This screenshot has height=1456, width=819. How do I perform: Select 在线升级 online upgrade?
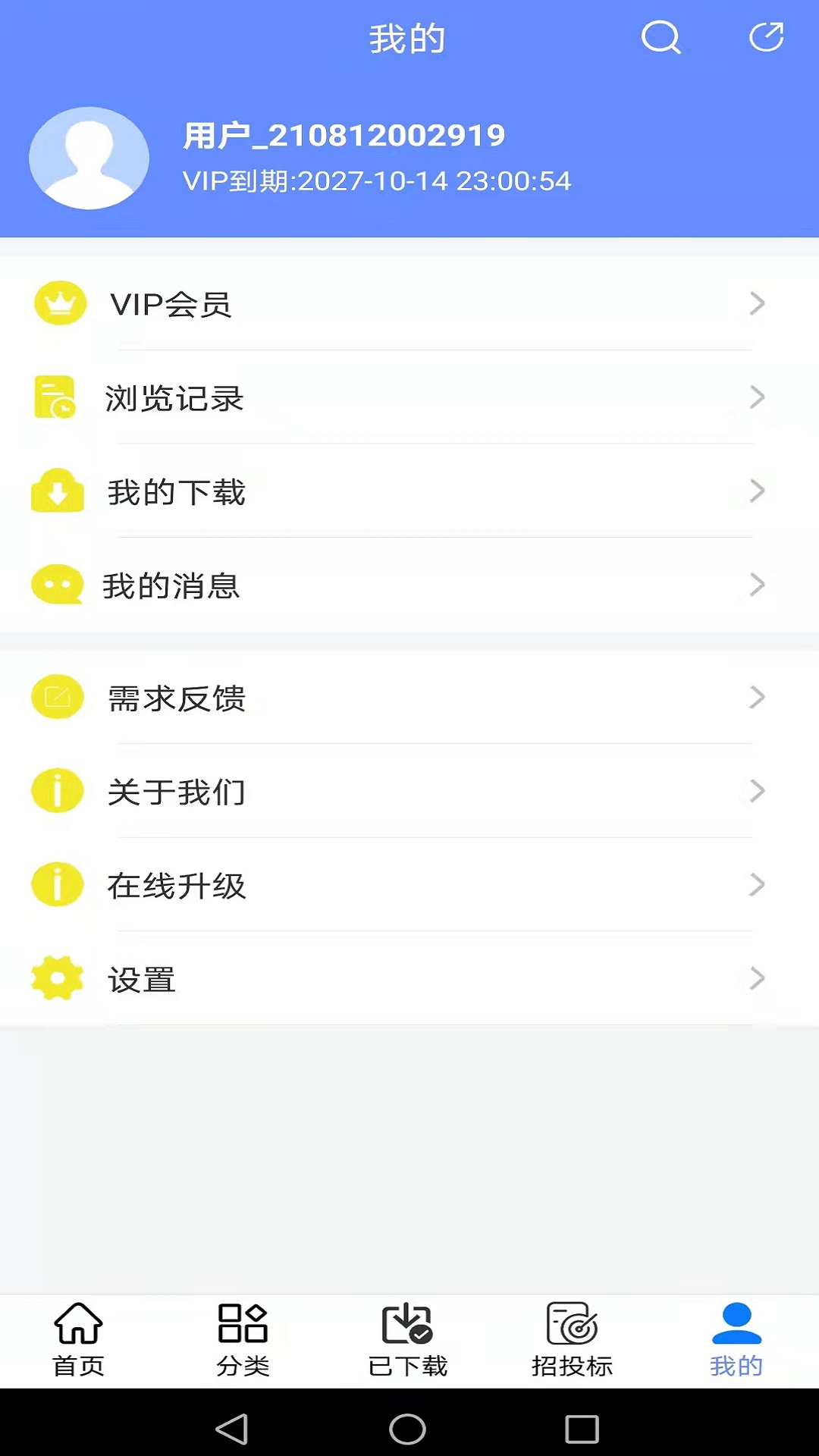point(409,885)
